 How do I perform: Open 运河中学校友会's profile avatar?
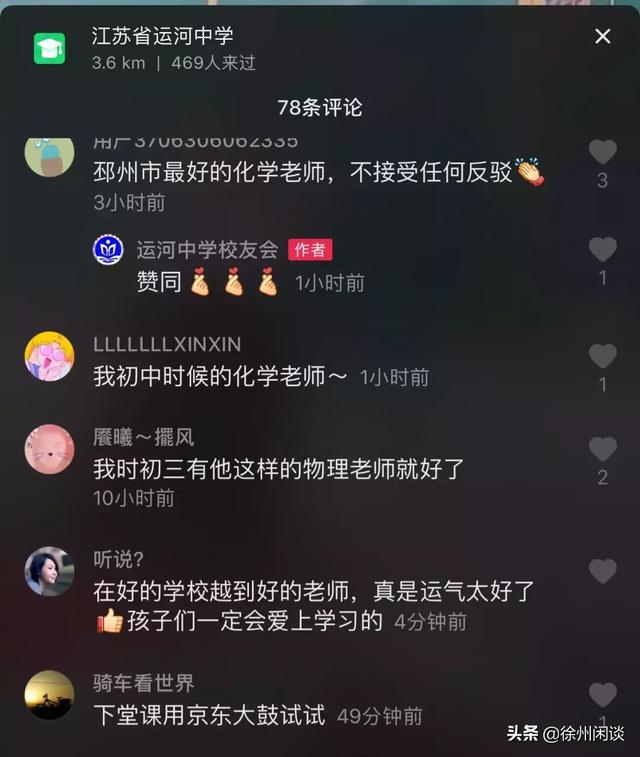pyautogui.click(x=108, y=250)
